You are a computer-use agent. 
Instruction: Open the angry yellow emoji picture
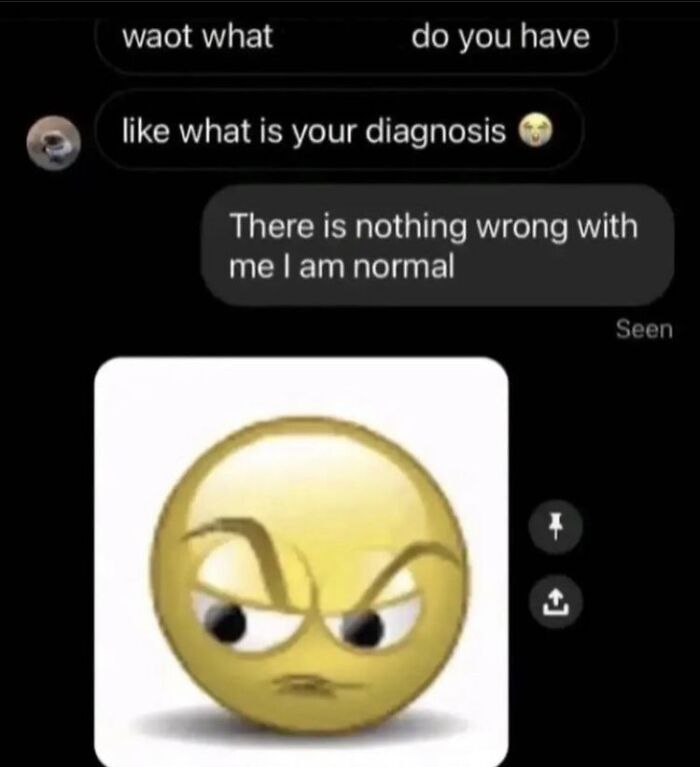click(301, 562)
